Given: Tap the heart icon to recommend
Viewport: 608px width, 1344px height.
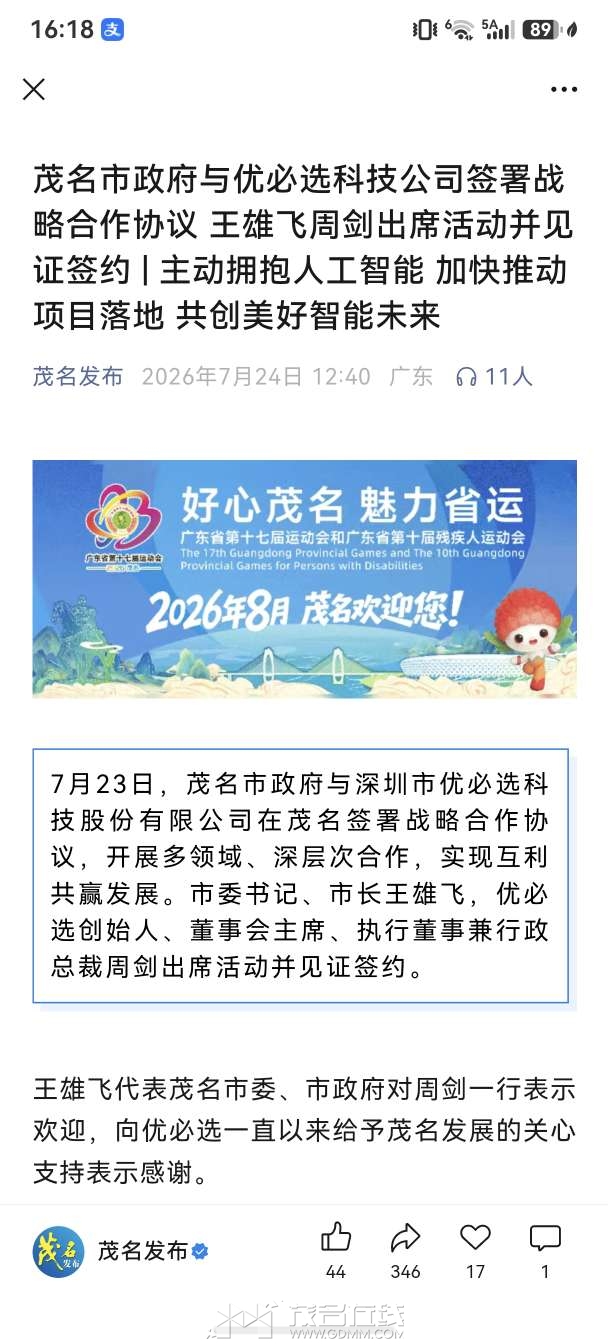Looking at the screenshot, I should tap(475, 1238).
